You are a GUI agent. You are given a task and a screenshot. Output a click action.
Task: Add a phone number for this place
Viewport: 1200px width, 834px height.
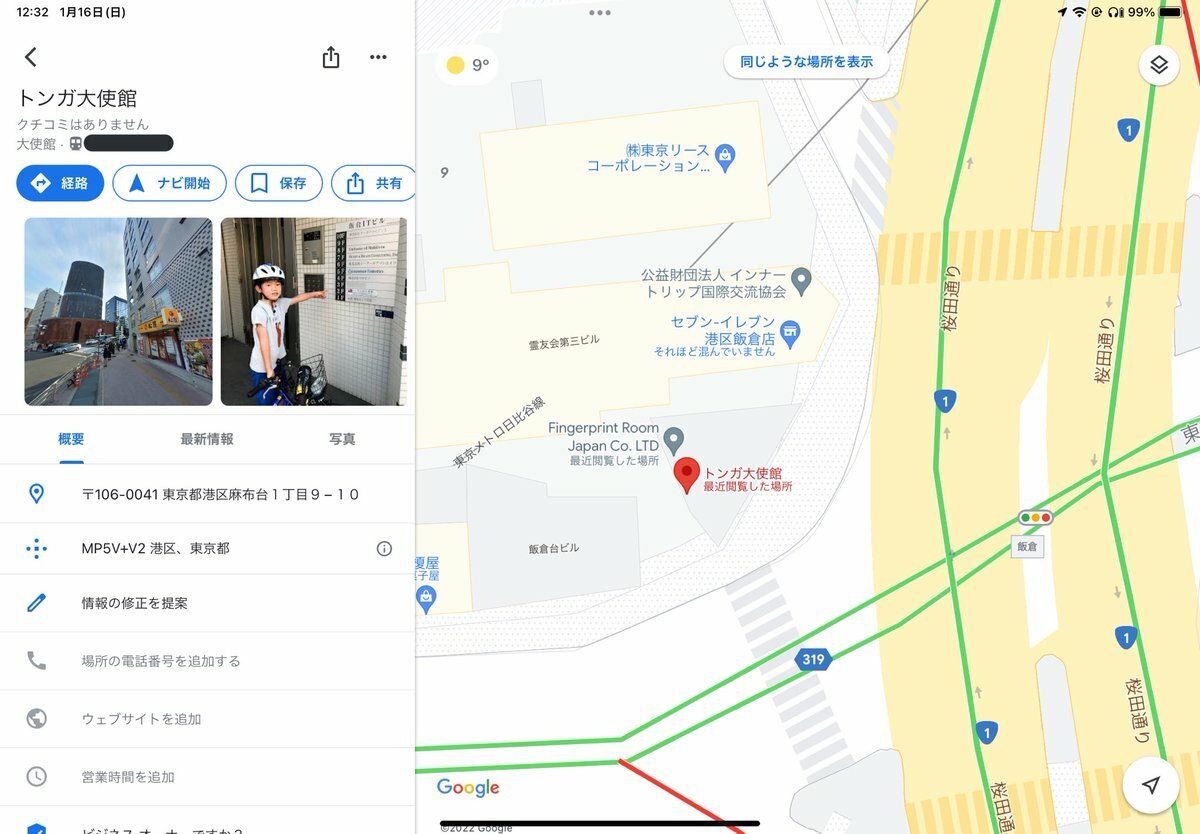(x=160, y=661)
